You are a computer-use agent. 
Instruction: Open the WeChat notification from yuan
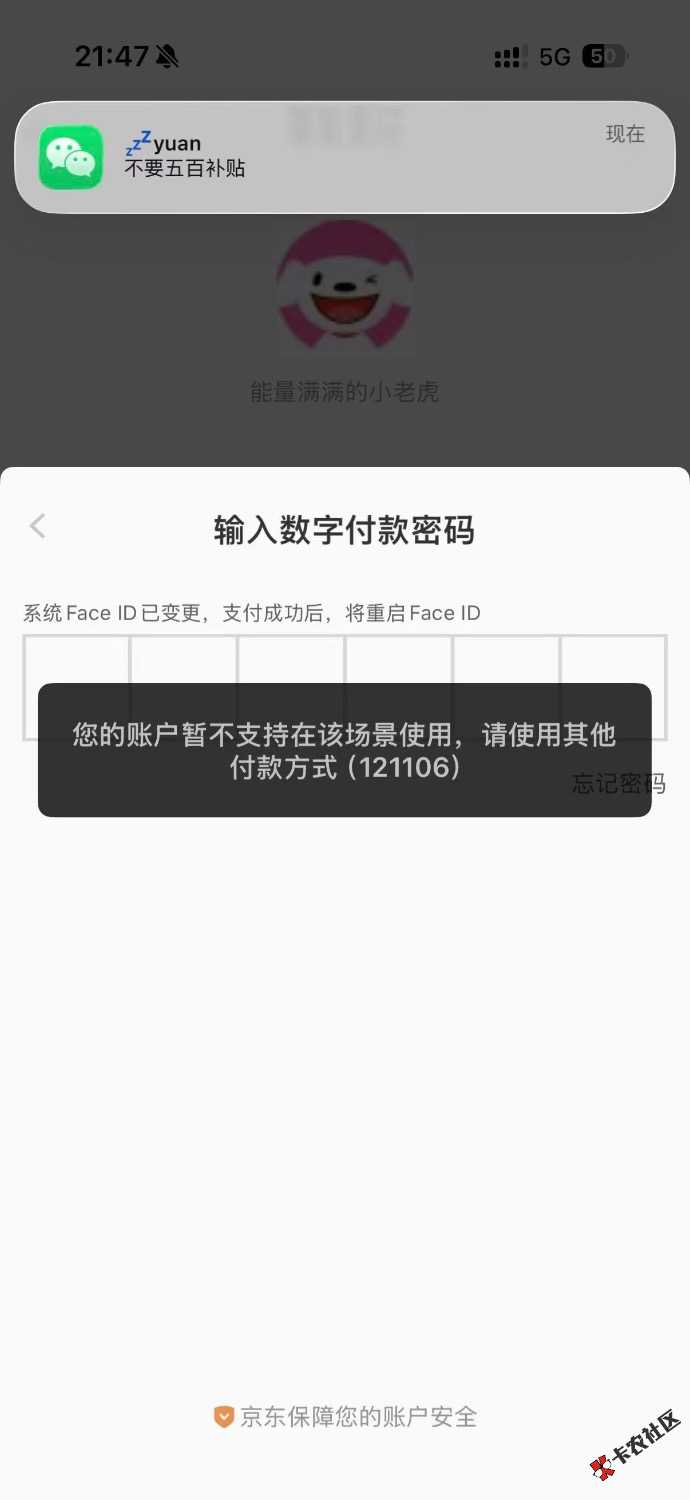click(345, 157)
